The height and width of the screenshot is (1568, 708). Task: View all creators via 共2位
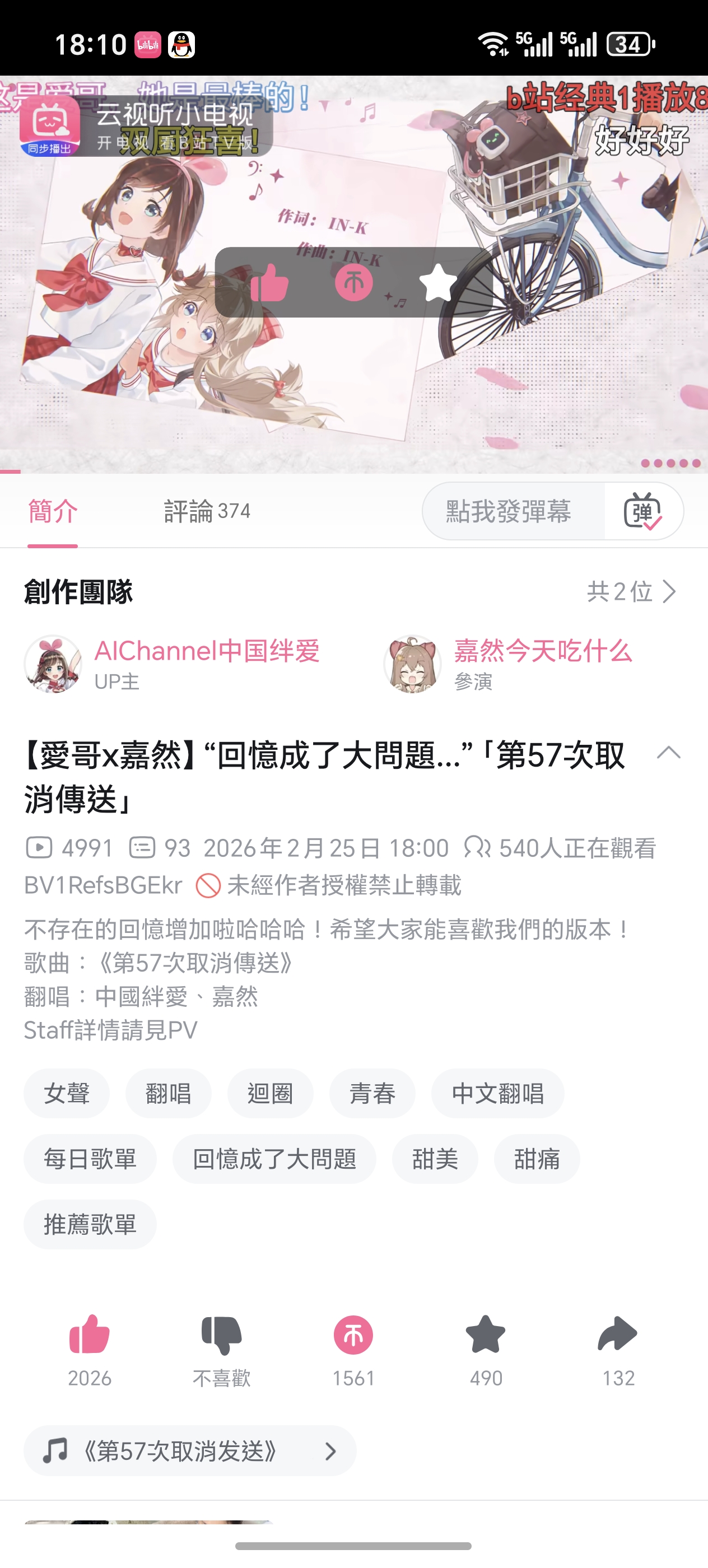click(632, 591)
